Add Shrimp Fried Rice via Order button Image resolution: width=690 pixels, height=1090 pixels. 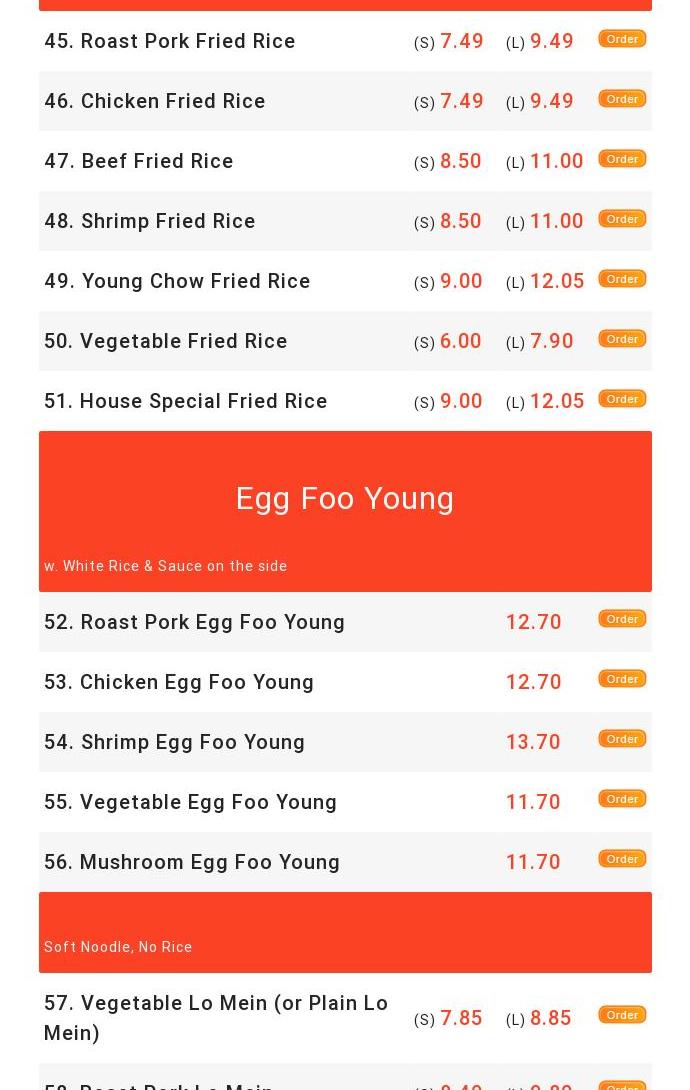[622, 219]
